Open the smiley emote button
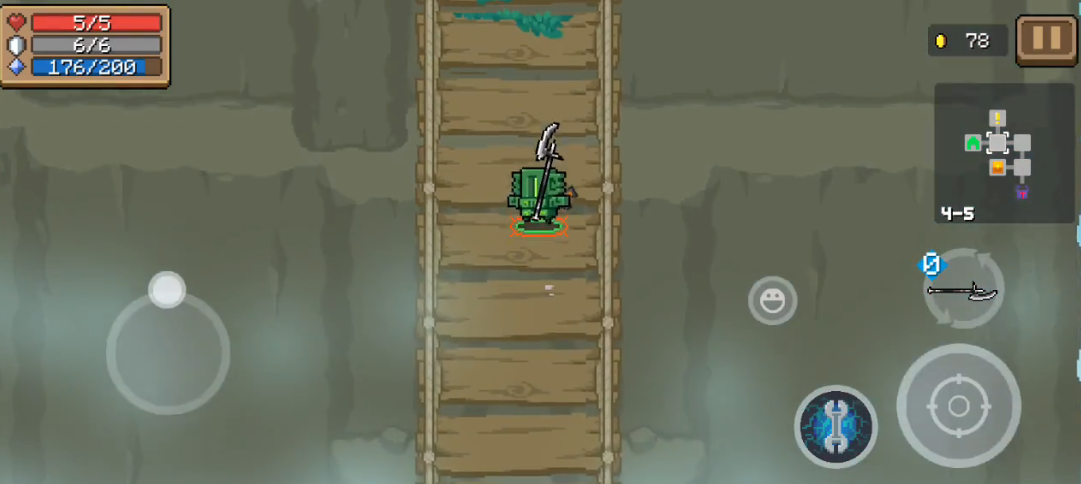This screenshot has width=1081, height=484. tap(772, 300)
